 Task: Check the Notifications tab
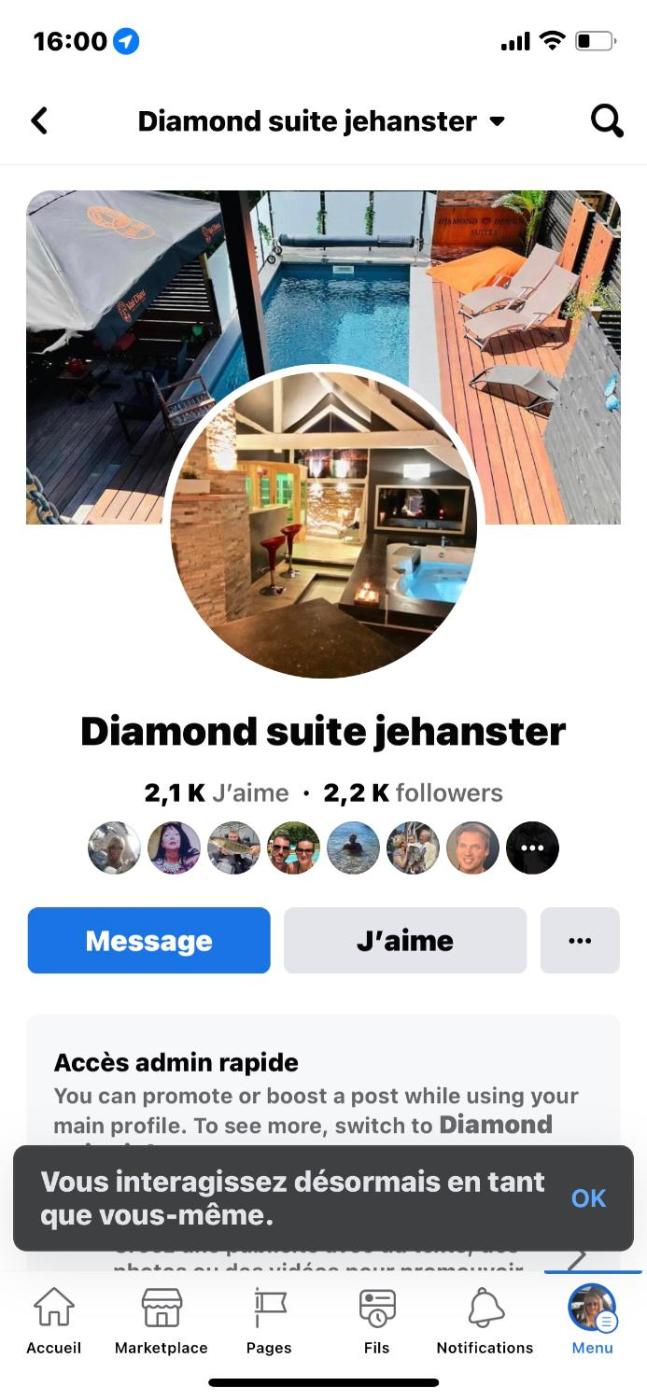(485, 1320)
